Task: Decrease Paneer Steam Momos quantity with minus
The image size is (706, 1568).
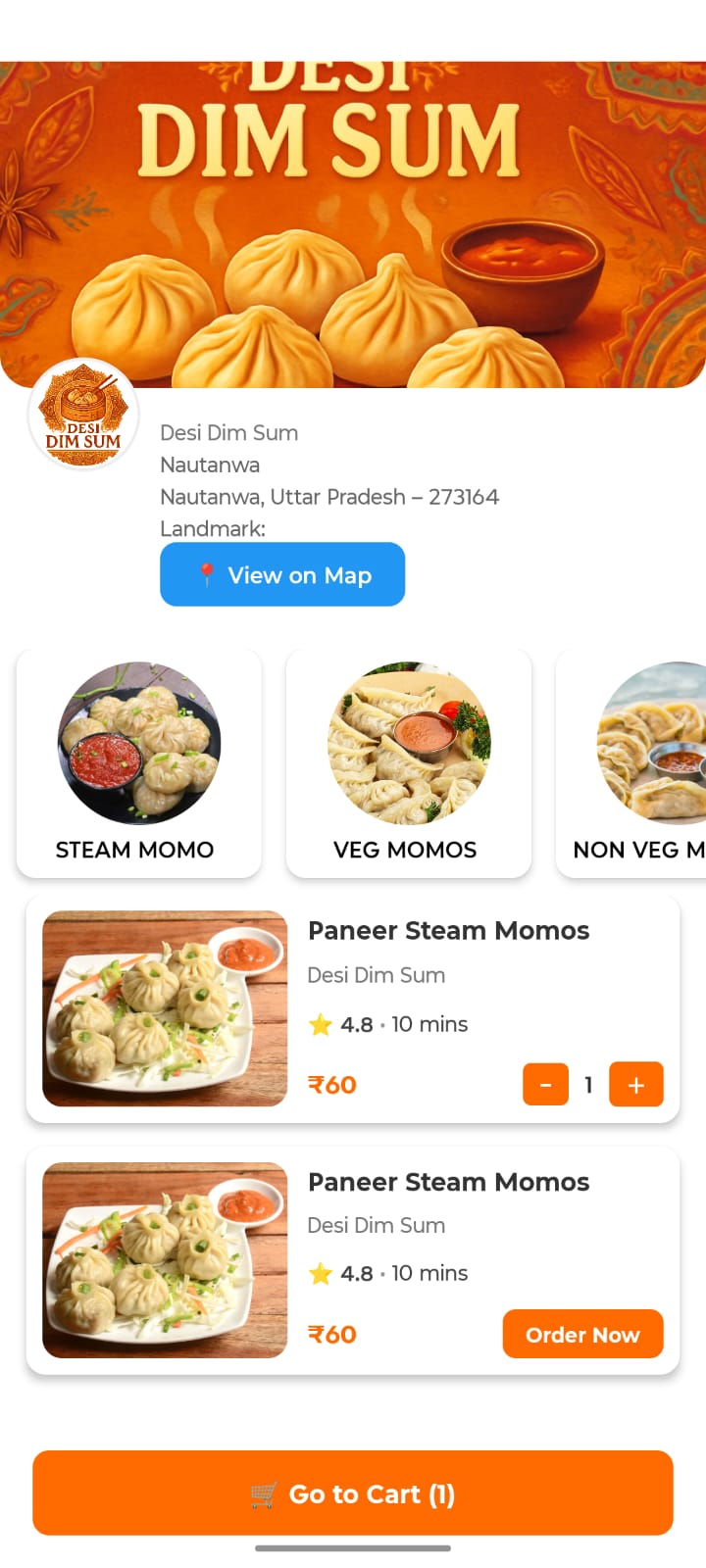Action: pos(545,1084)
